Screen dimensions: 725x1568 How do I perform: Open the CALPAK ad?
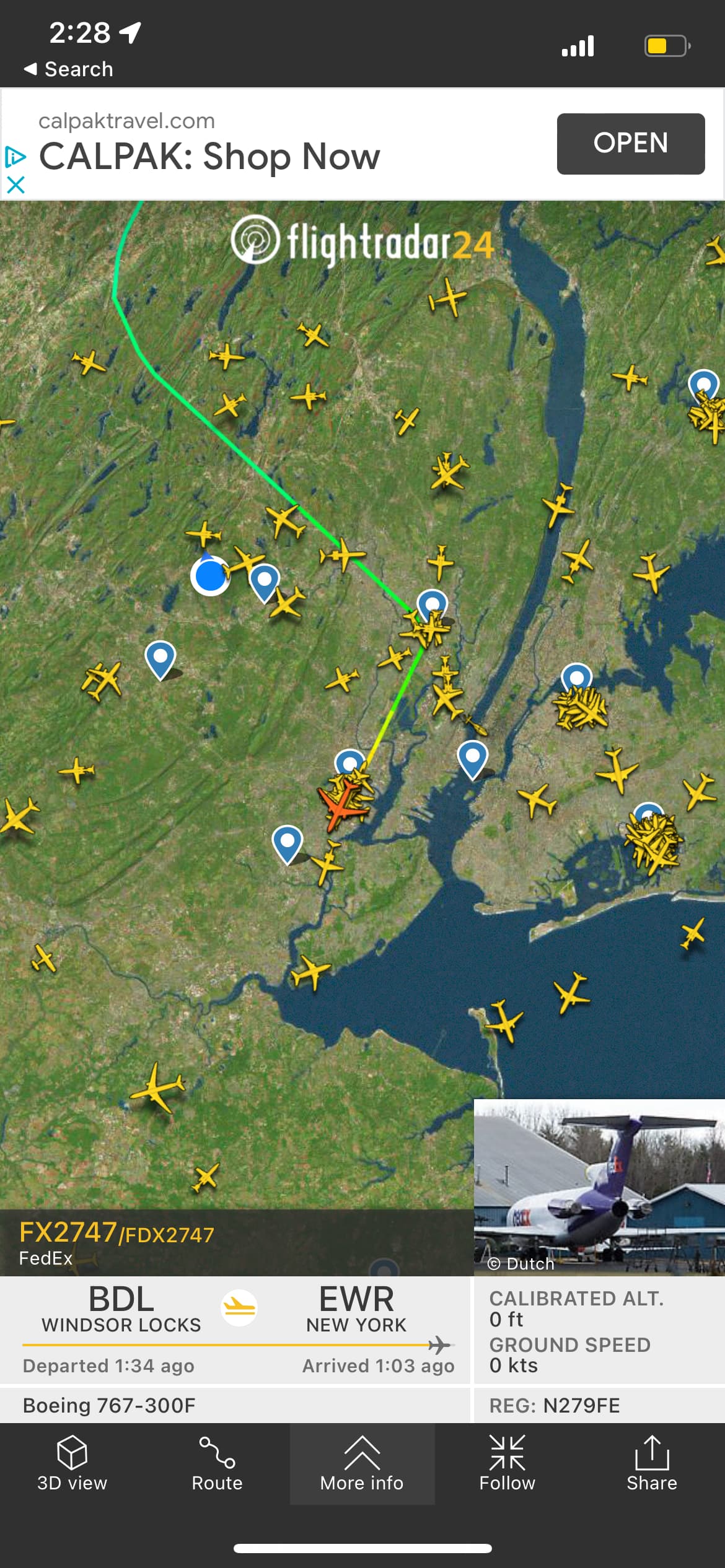click(x=630, y=144)
